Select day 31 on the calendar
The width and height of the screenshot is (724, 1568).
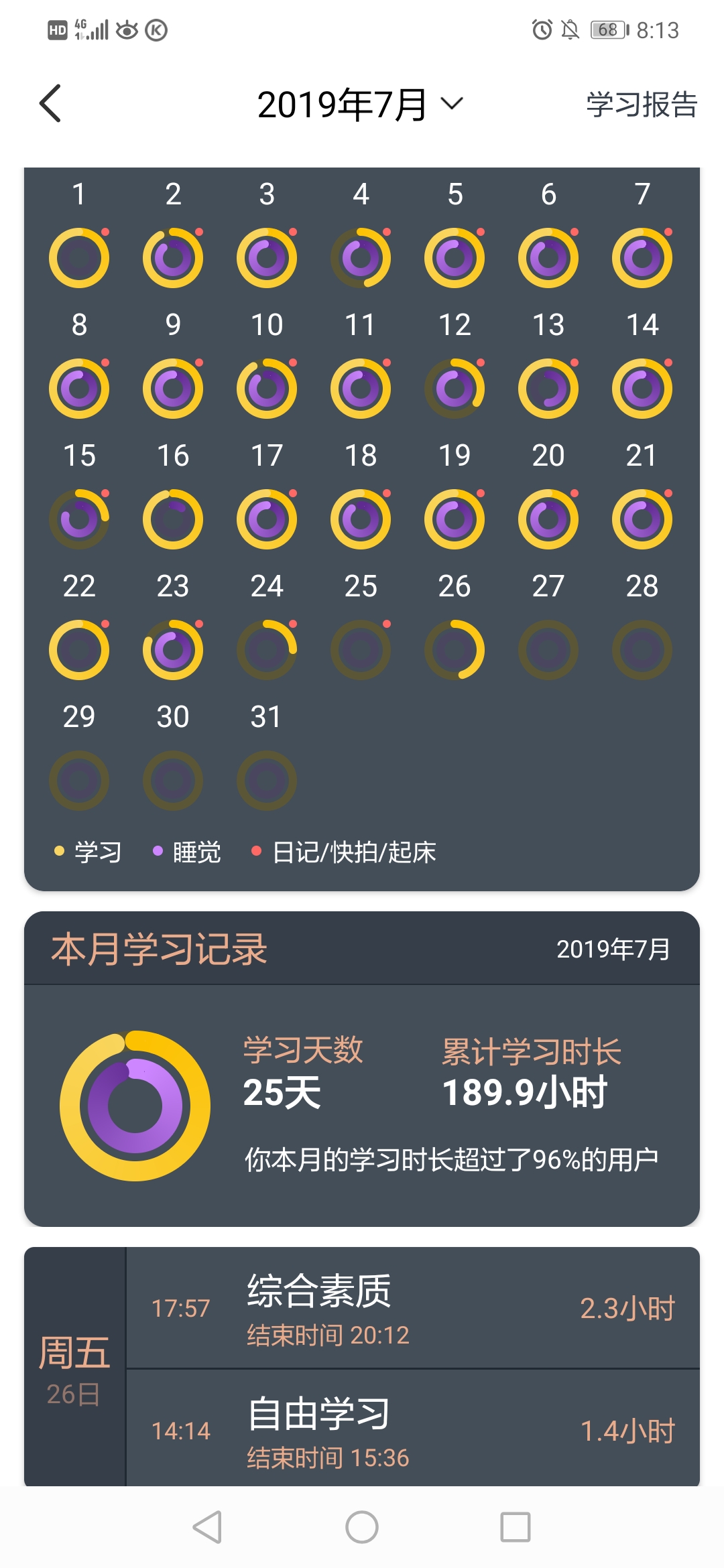(x=267, y=757)
